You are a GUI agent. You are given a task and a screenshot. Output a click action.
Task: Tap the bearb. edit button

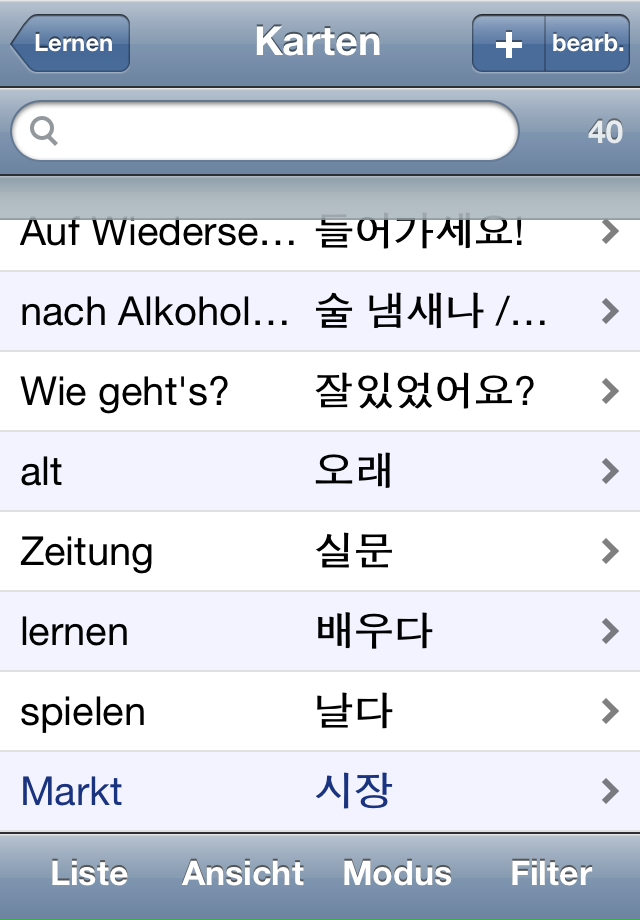point(588,44)
